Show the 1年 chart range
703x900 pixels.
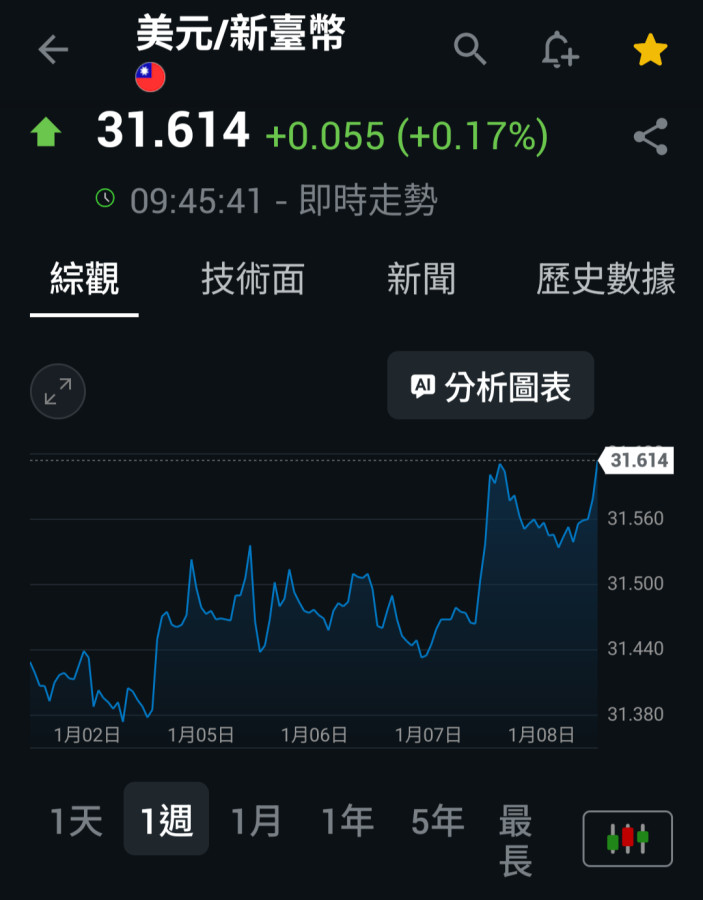point(347,822)
